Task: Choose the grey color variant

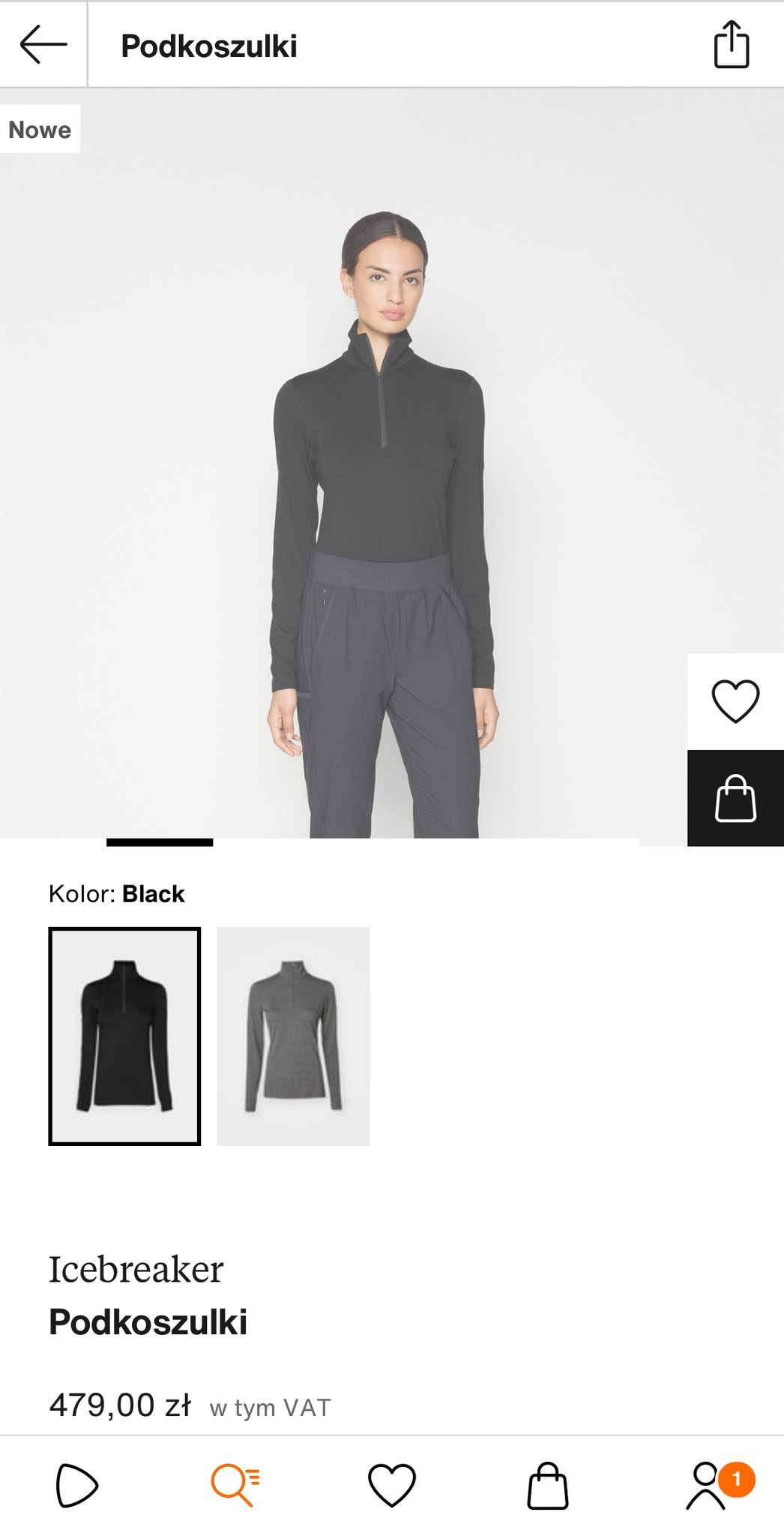Action: point(293,1036)
